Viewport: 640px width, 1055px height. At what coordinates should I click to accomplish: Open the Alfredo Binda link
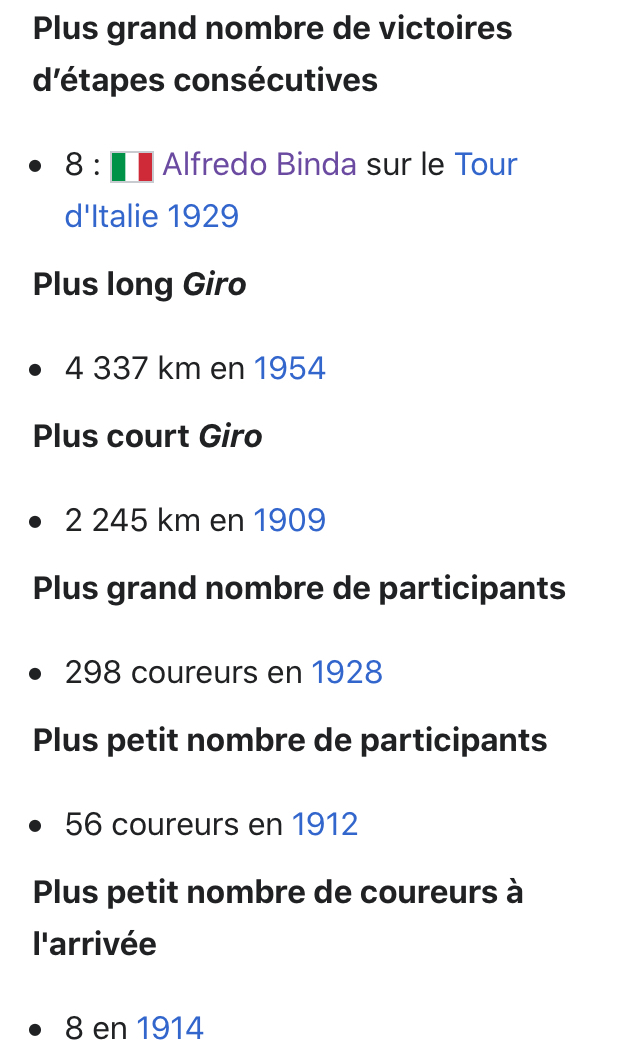pos(260,164)
